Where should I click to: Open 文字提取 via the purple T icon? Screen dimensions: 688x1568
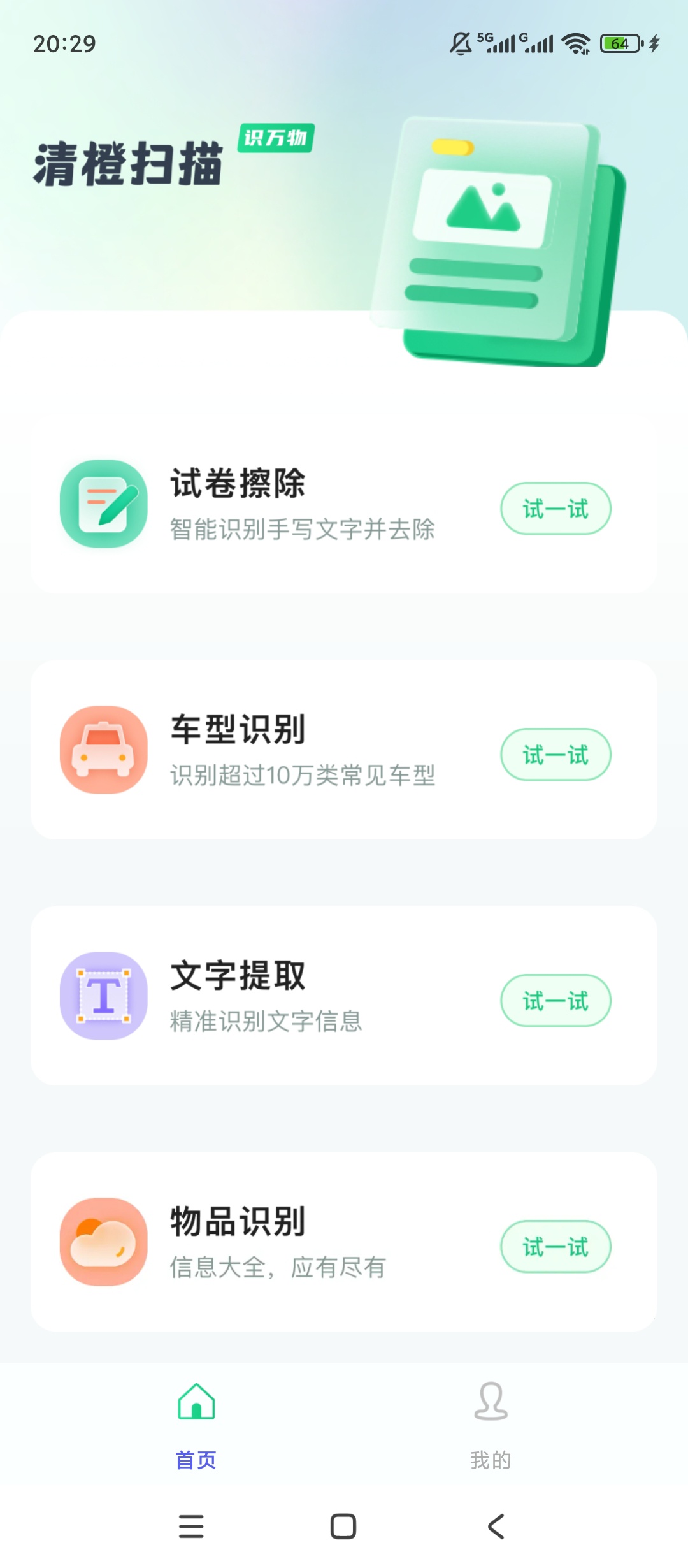tap(104, 998)
